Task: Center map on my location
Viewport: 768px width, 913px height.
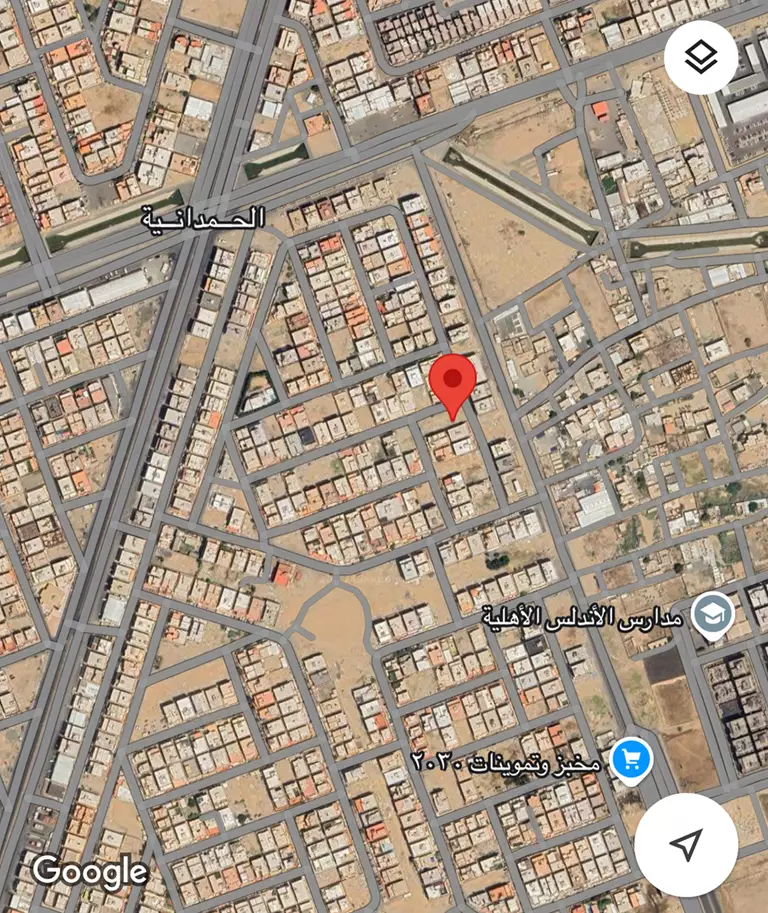Action: [685, 845]
